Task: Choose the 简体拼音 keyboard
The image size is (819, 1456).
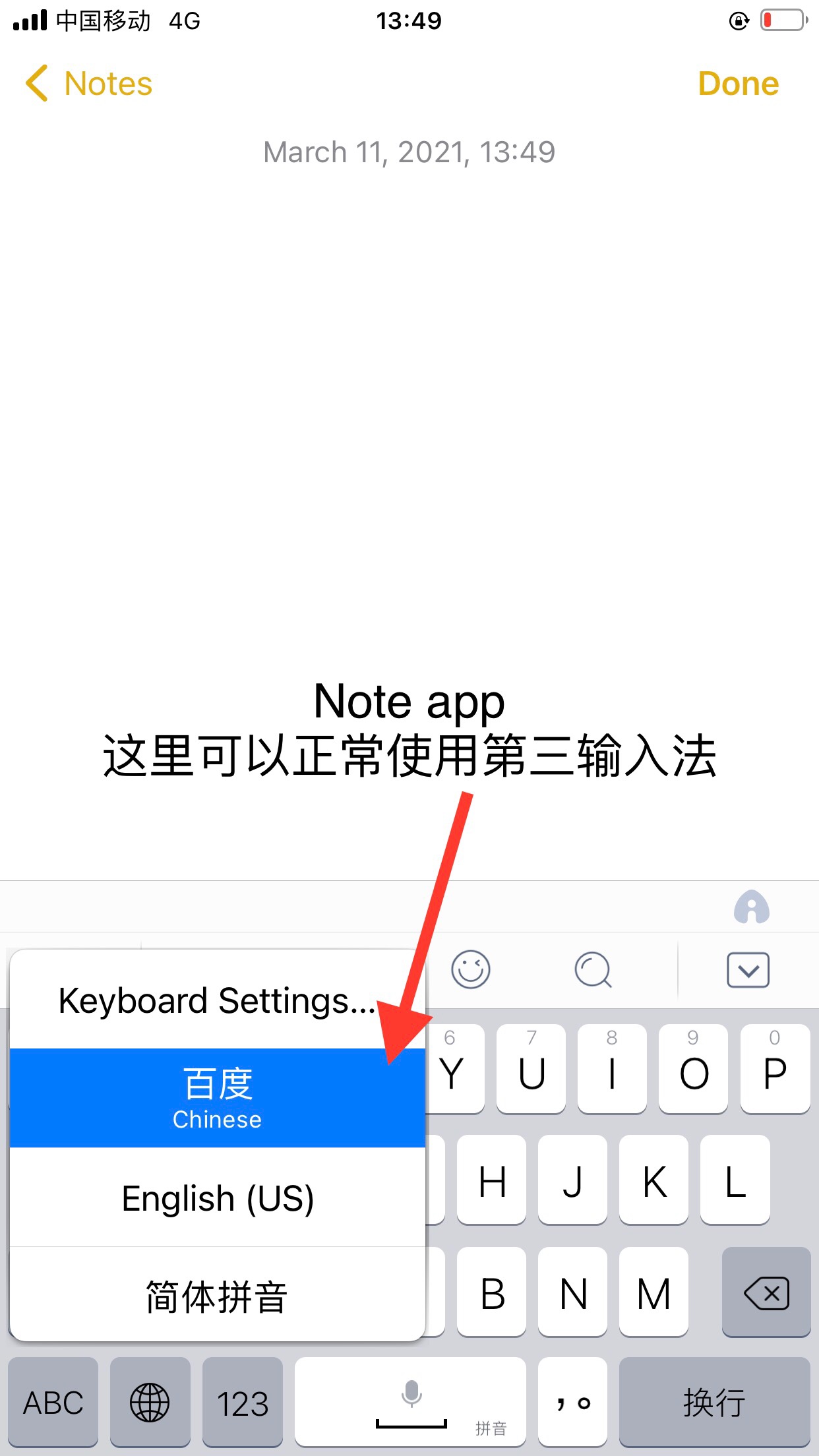Action: 217,1296
